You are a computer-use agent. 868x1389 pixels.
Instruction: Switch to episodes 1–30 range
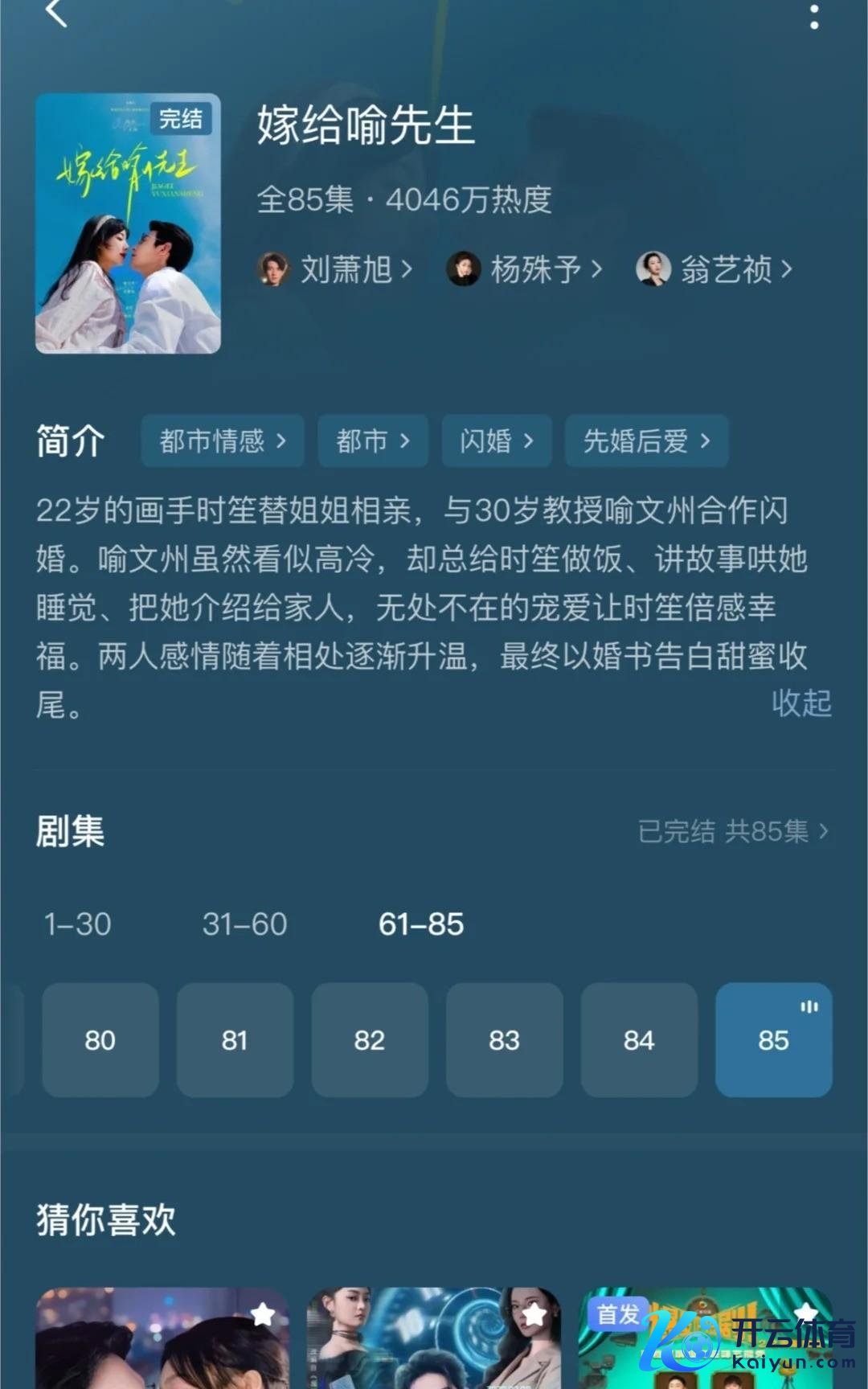pyautogui.click(x=78, y=924)
